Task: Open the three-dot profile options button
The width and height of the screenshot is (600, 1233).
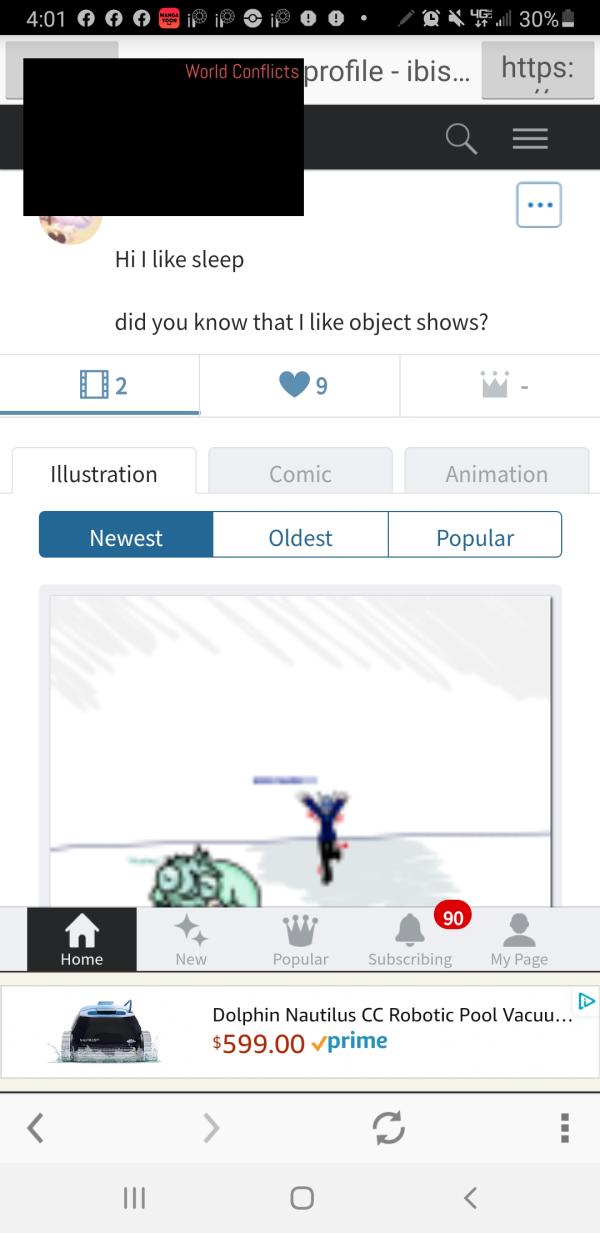Action: [x=539, y=205]
